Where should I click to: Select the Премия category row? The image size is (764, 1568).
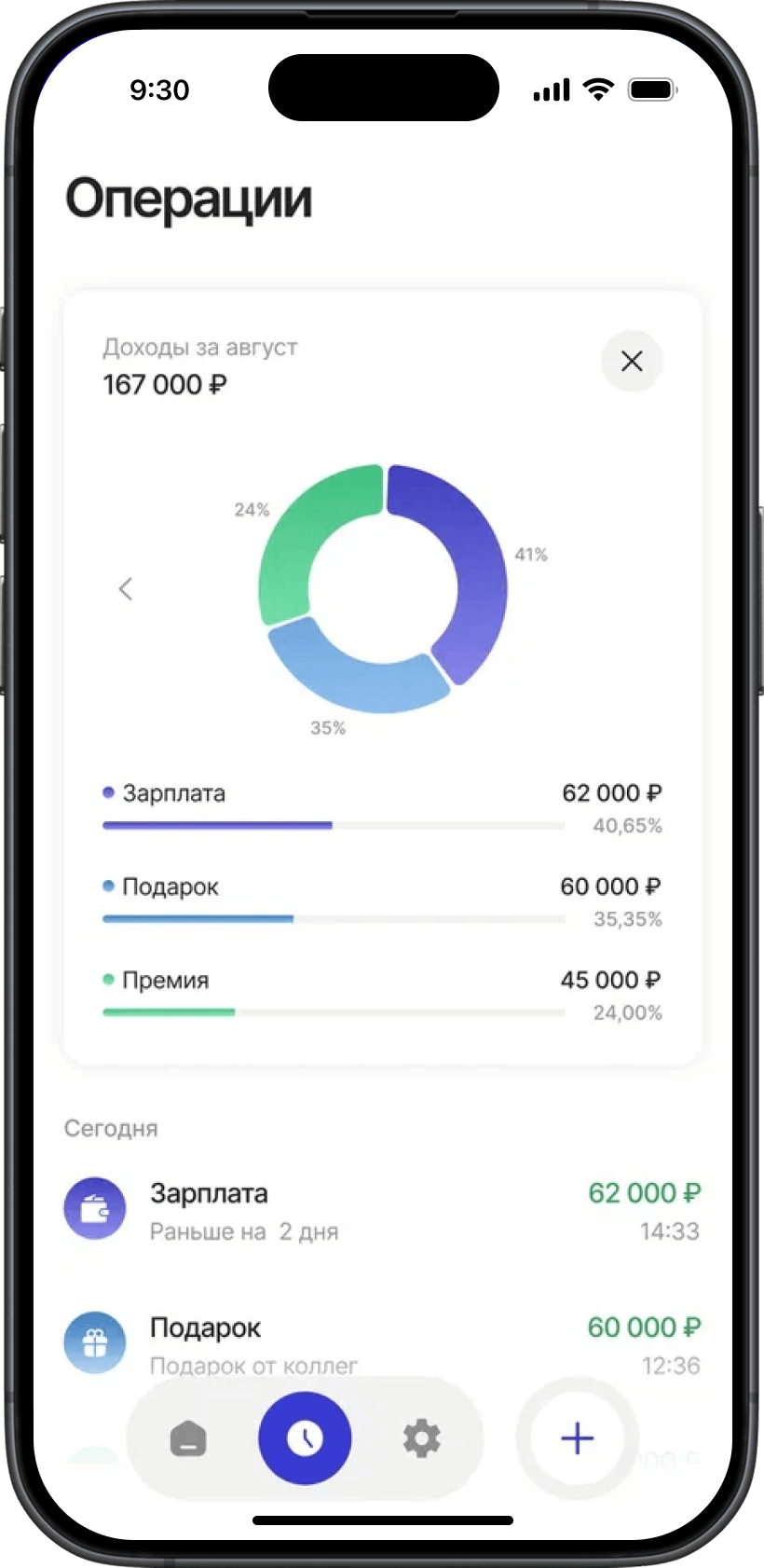pyautogui.click(x=382, y=994)
